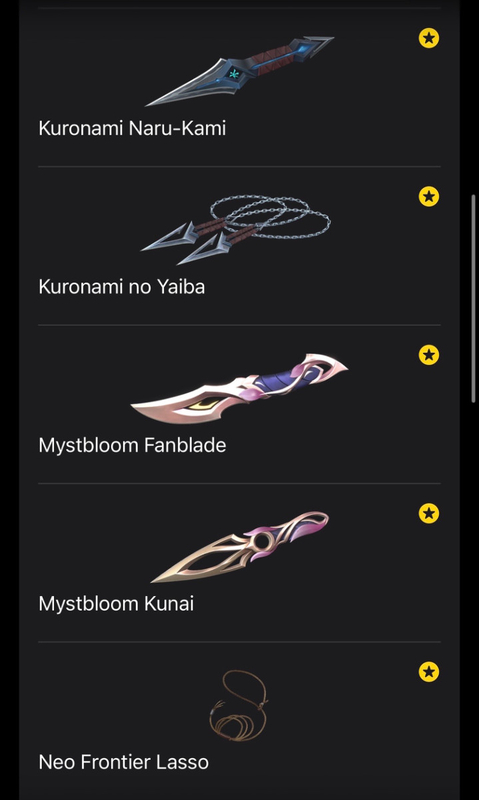This screenshot has height=800, width=479.
Task: Open the Mystbloom Fanblade skin
Action: point(239,404)
